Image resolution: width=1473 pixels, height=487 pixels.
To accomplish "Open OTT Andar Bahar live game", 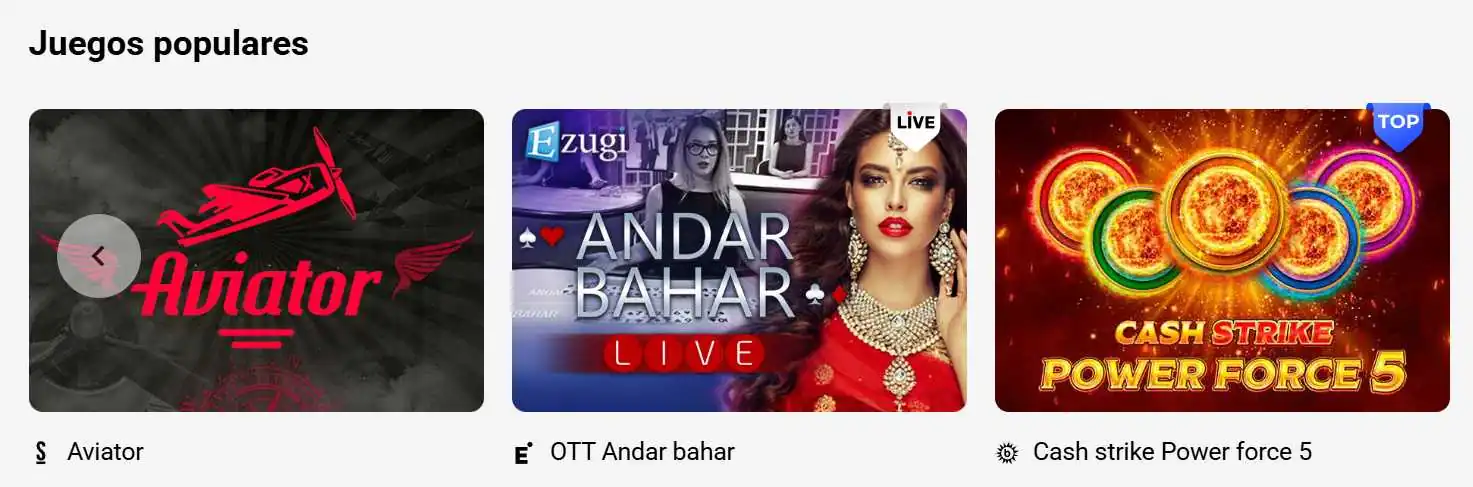I will (738, 260).
